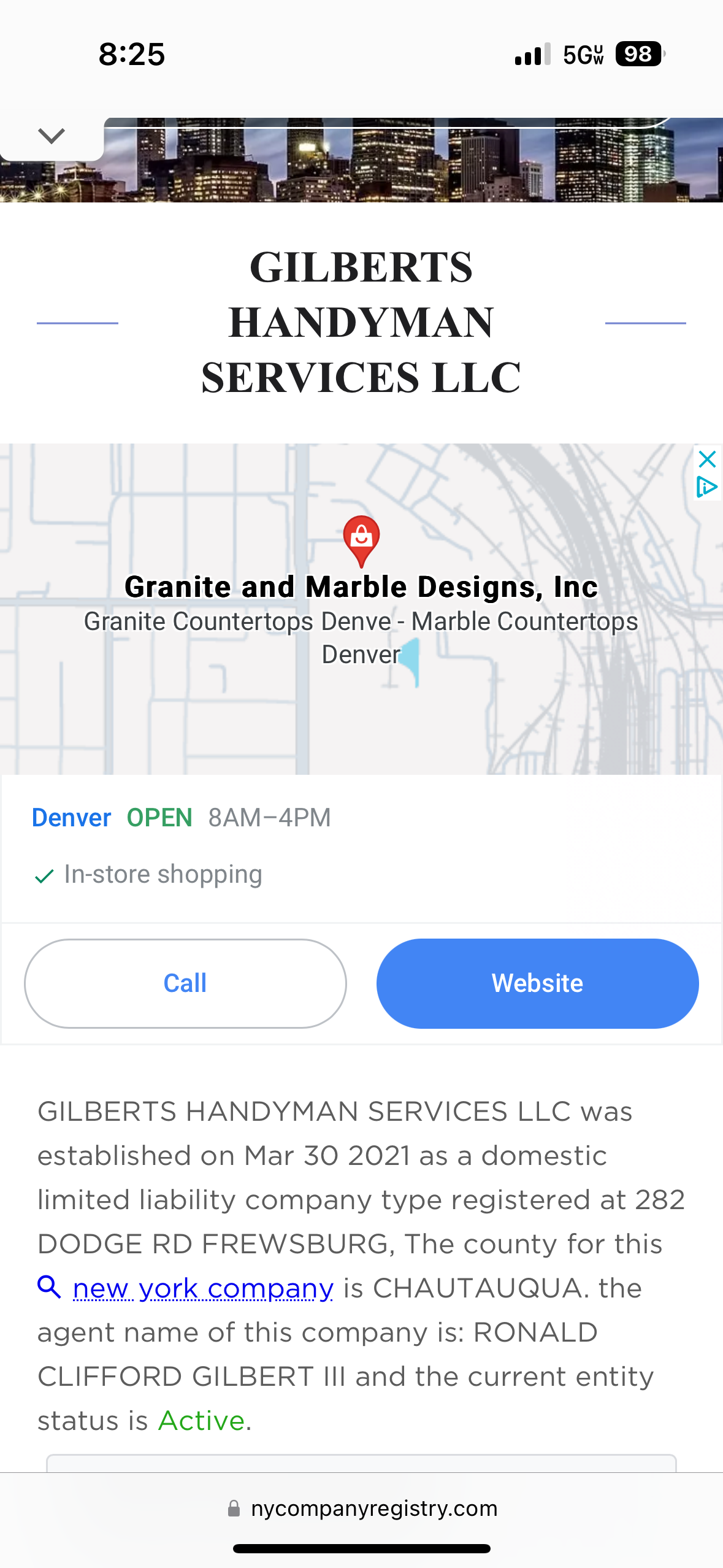Open the AdChoices info icon
Viewport: 723px width, 1568px height.
(707, 487)
